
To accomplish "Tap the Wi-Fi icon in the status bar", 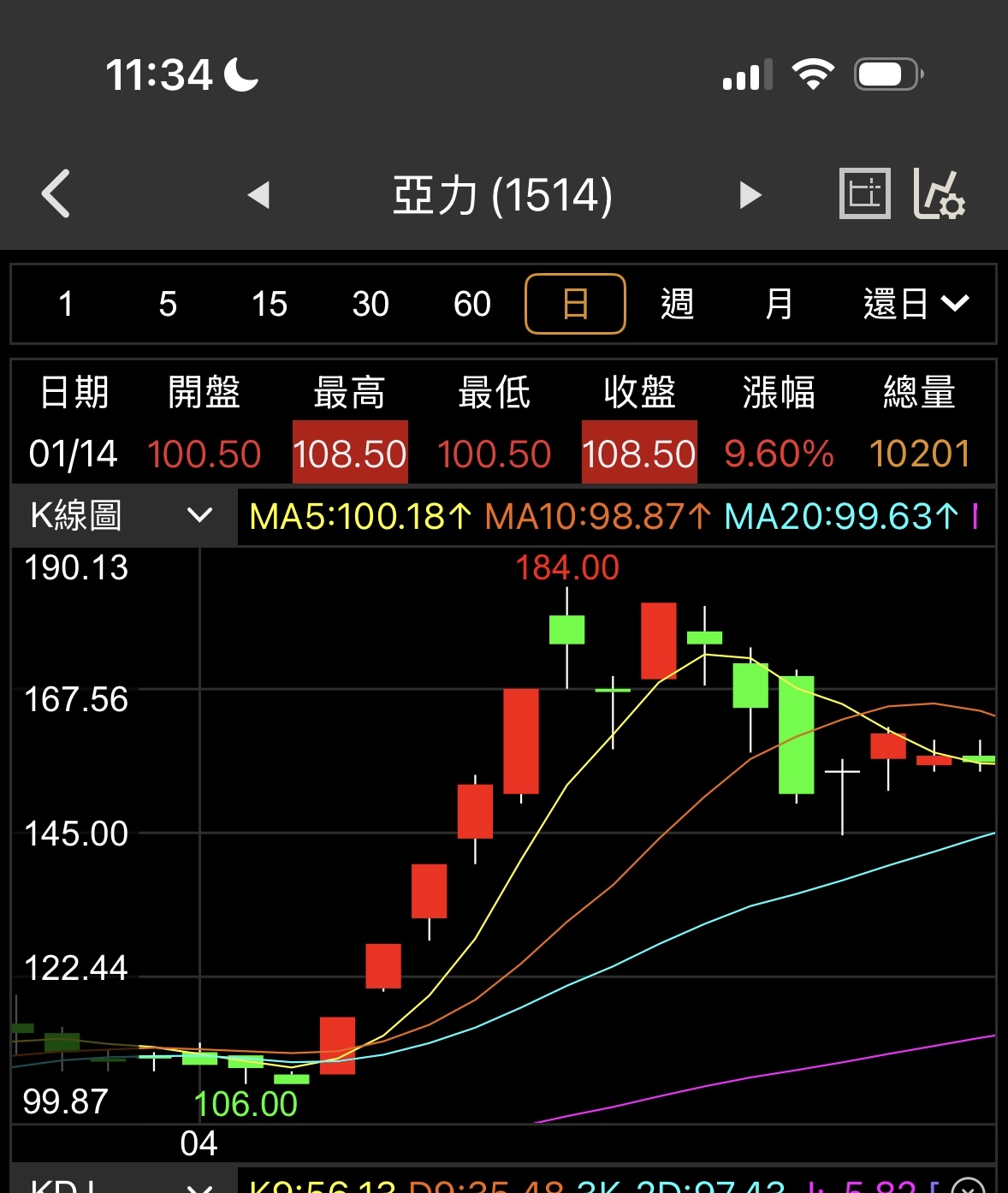I will click(815, 74).
